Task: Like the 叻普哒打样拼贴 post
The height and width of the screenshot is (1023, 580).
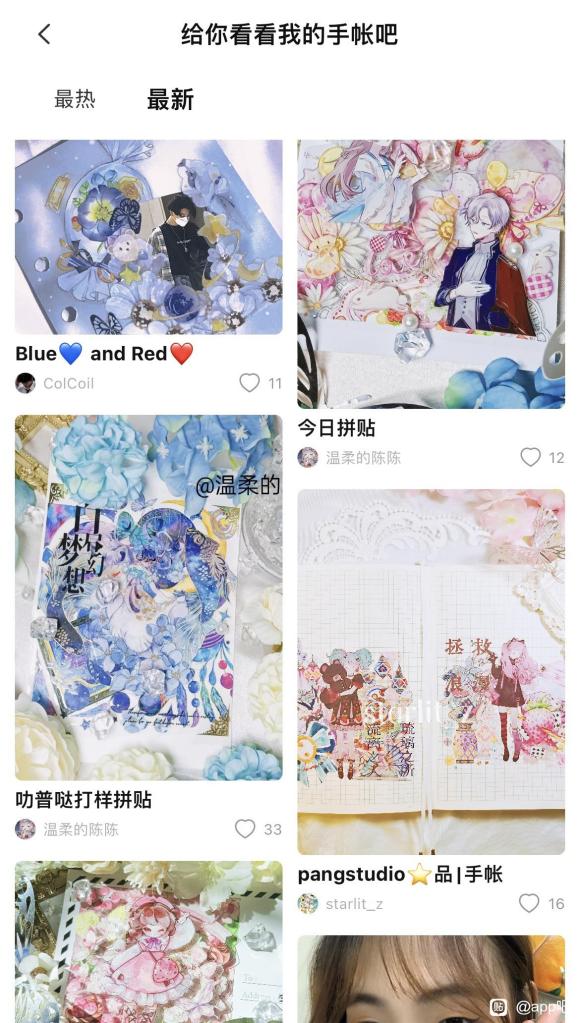Action: pos(245,829)
